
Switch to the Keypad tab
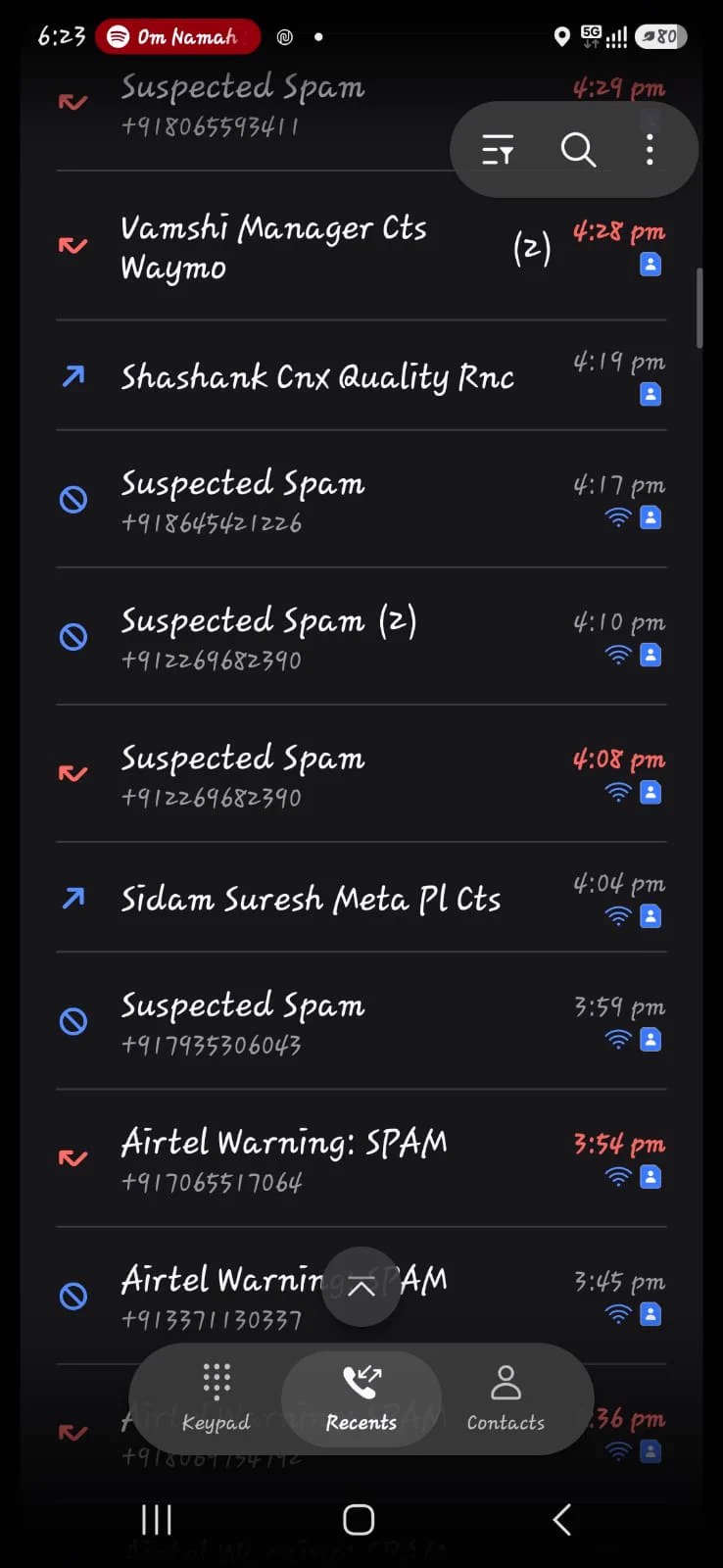point(217,1398)
